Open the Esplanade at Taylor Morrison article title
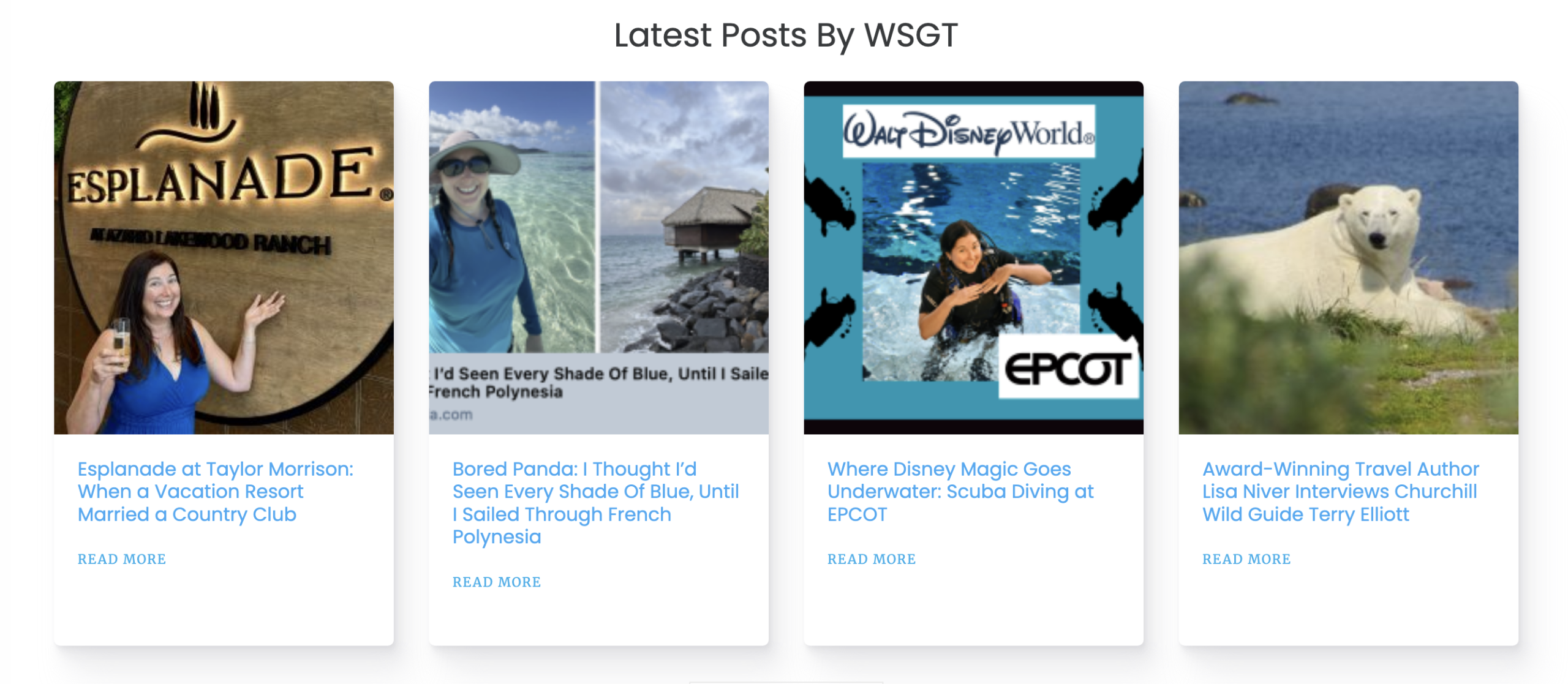 coord(215,491)
